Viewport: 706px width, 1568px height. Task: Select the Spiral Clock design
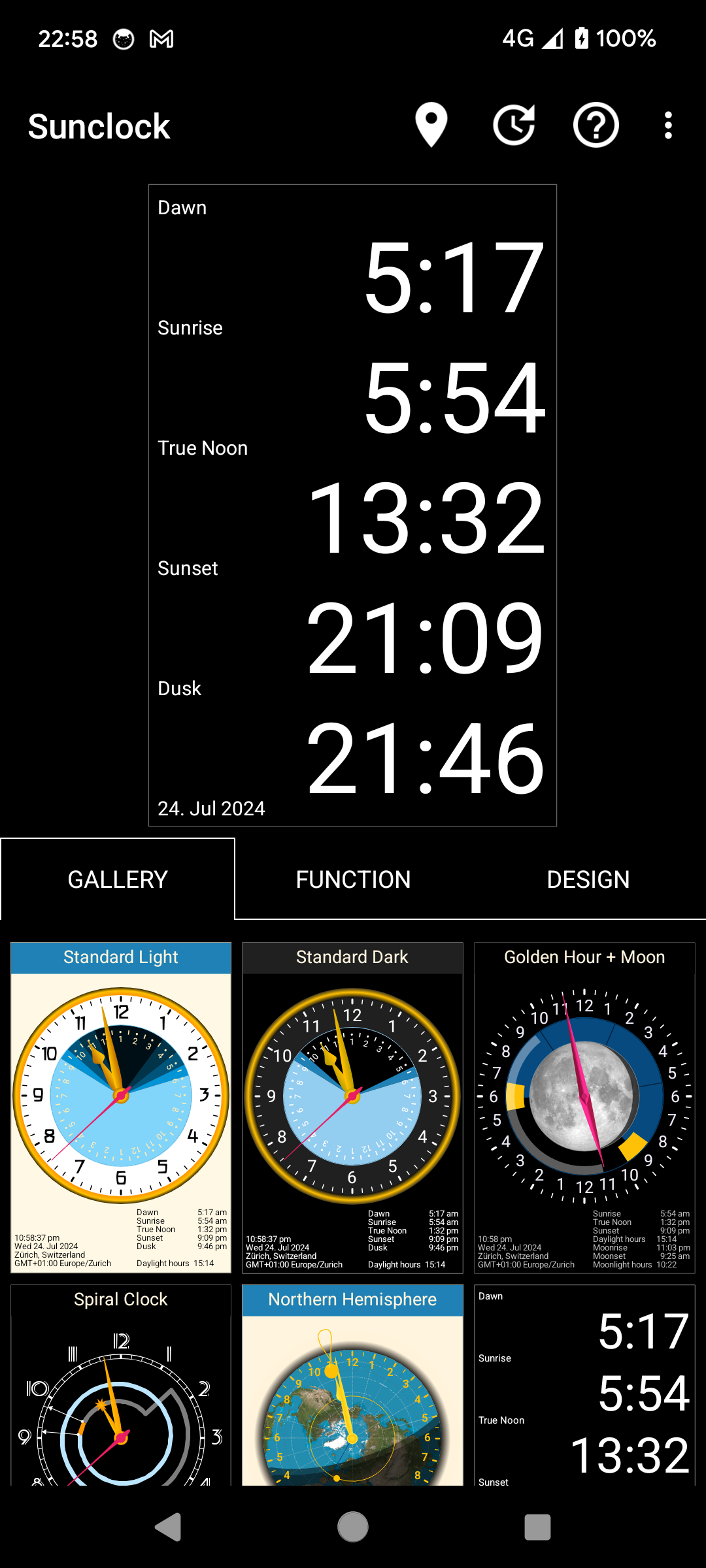click(121, 1385)
